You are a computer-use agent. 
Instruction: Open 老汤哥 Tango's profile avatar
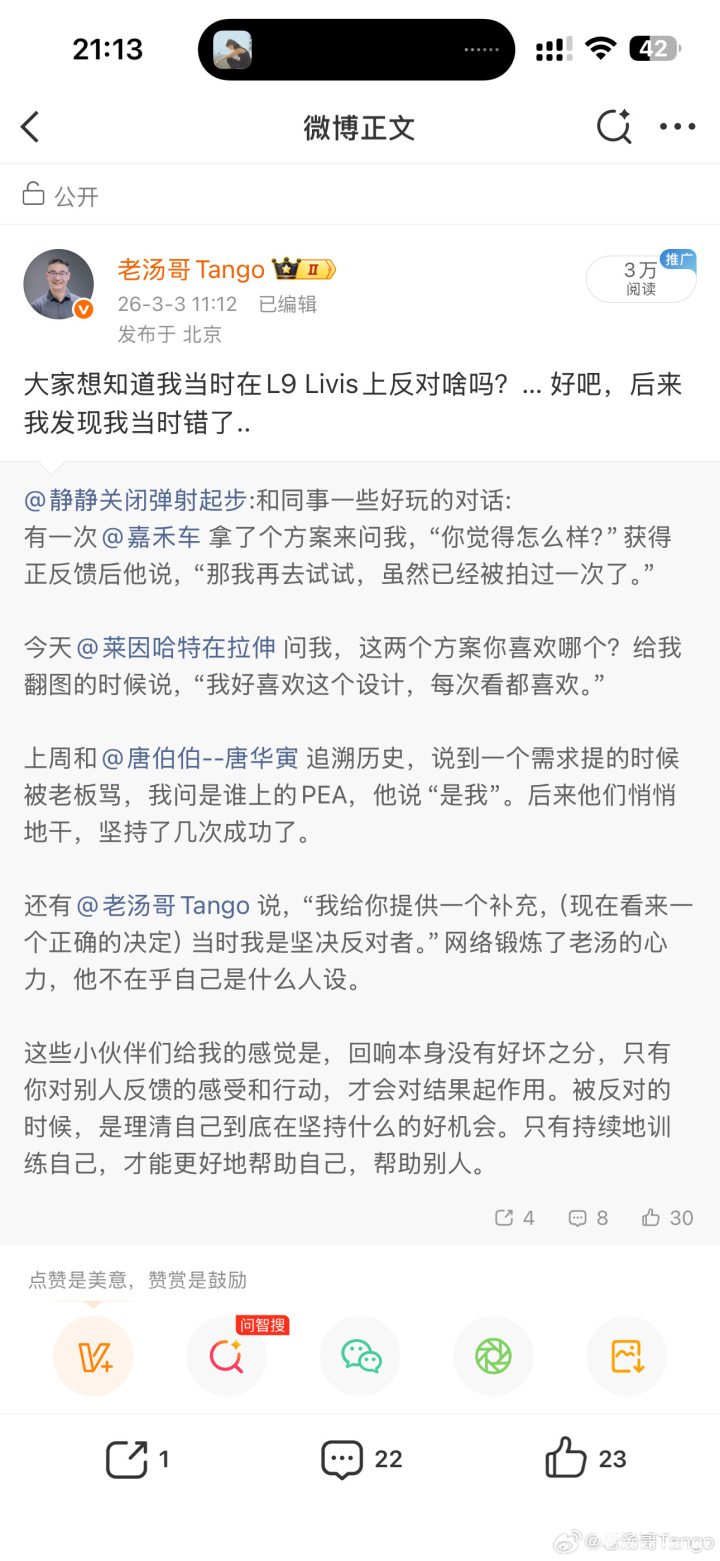coord(58,284)
